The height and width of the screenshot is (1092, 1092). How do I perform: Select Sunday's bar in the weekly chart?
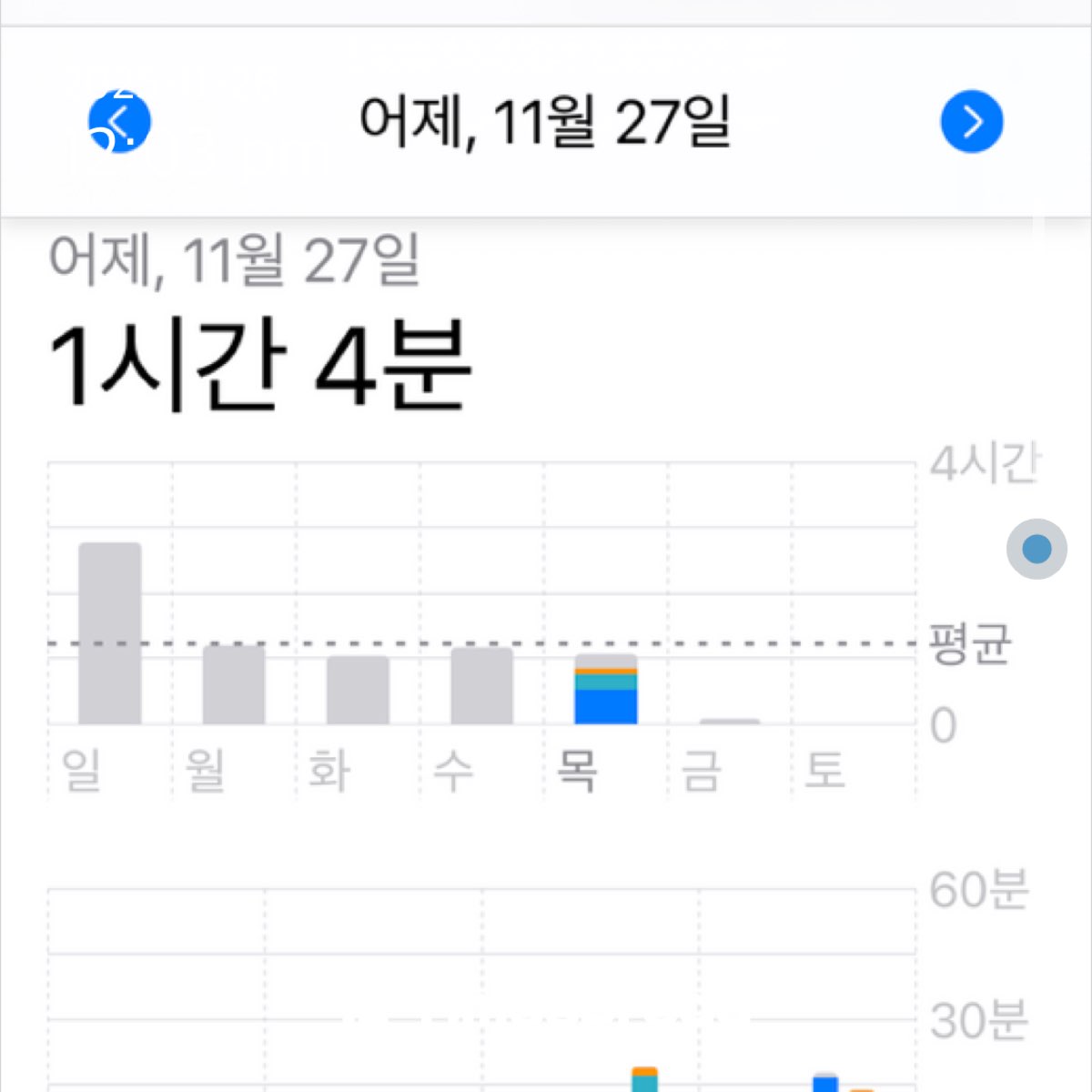point(110,633)
